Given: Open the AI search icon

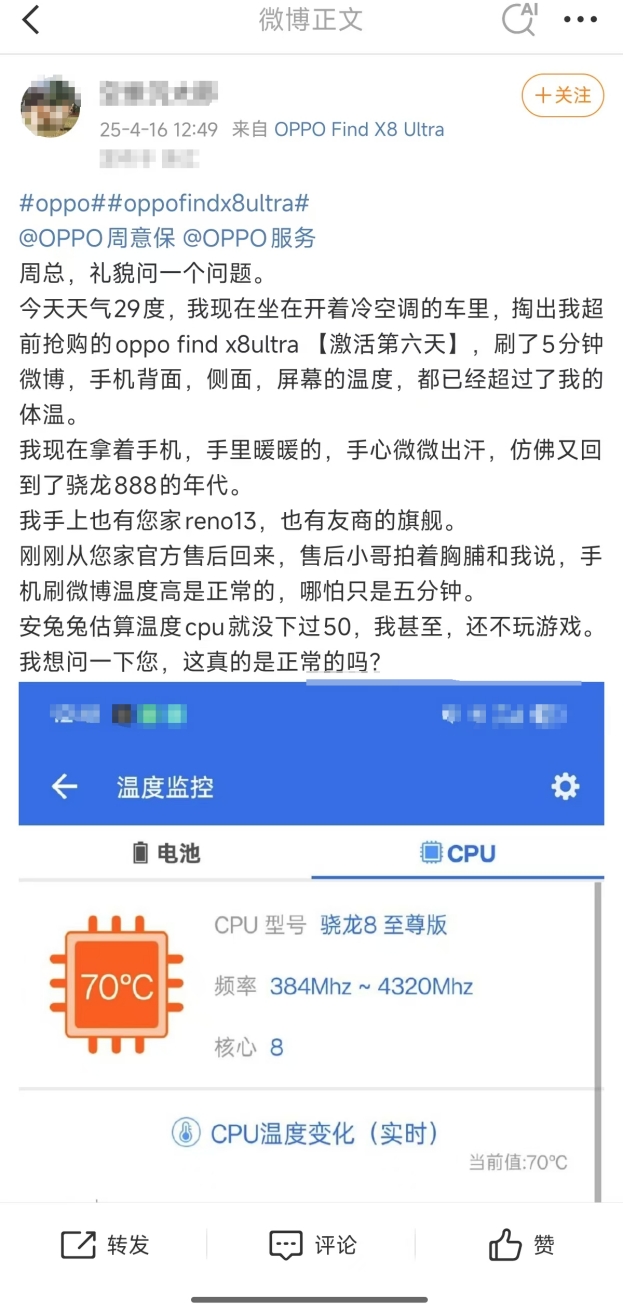Looking at the screenshot, I should [x=519, y=19].
